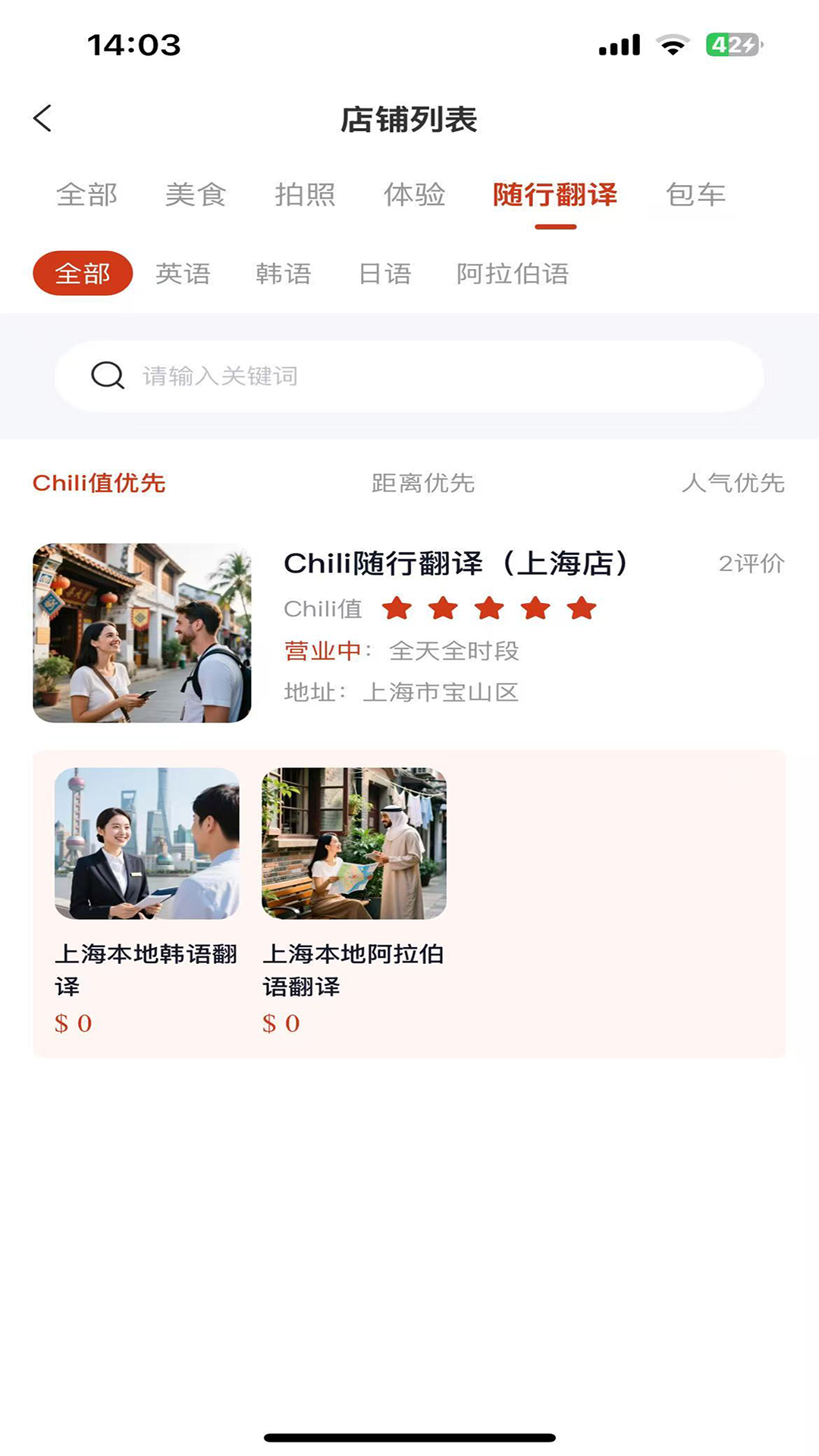819x1456 pixels.
Task: Select 距离优先 sorting option
Action: (x=422, y=484)
